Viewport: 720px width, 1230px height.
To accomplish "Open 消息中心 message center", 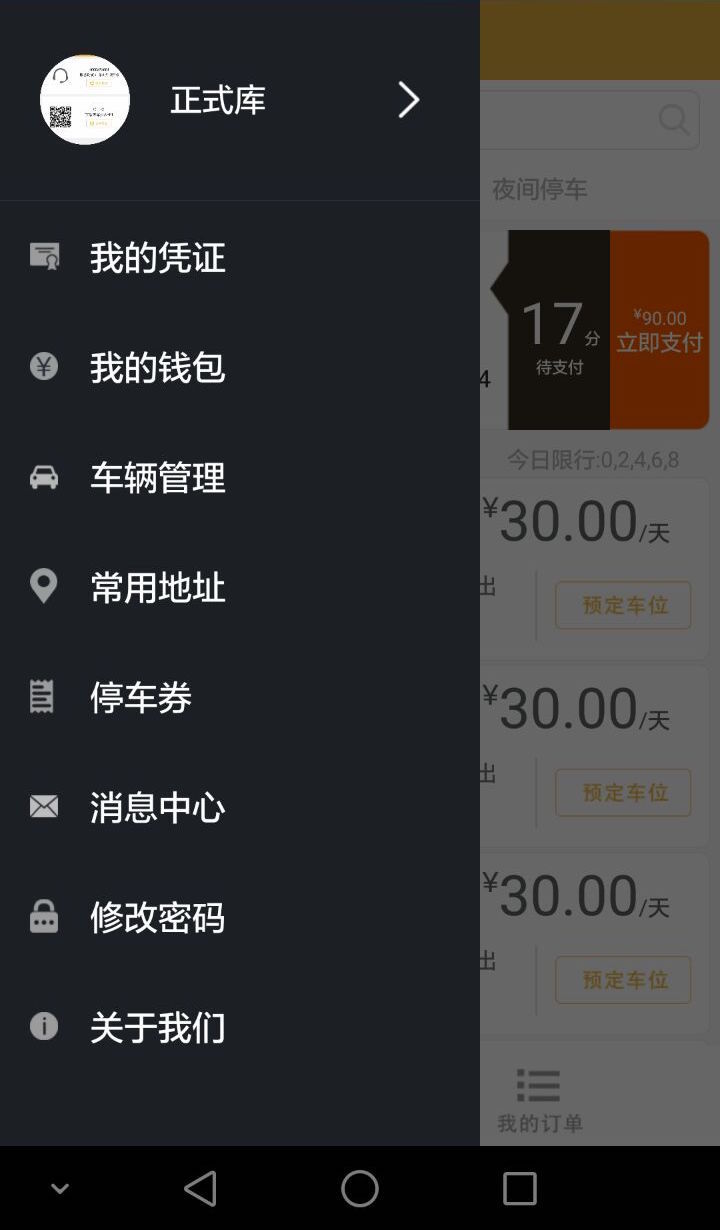I will tap(157, 807).
